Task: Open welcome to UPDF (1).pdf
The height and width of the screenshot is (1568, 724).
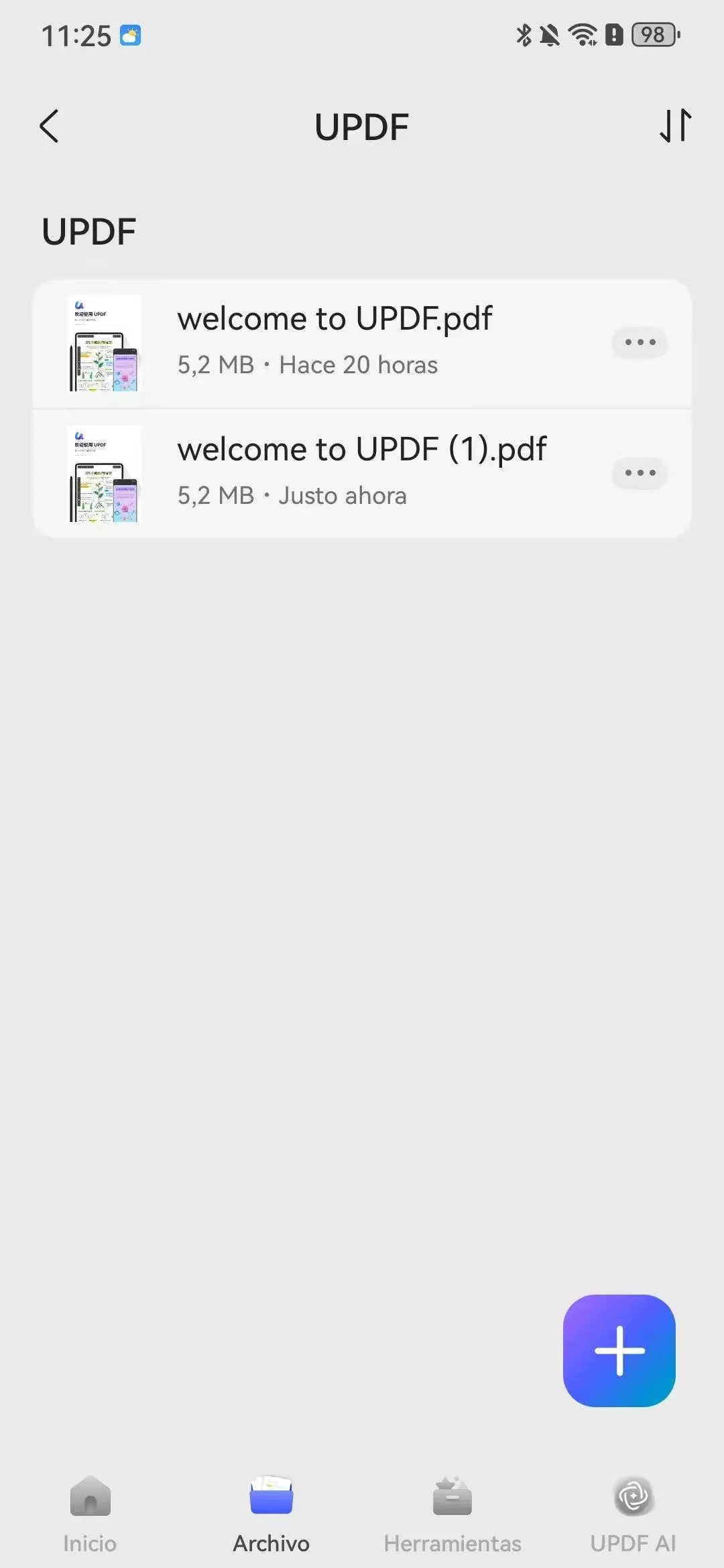Action: 361,472
